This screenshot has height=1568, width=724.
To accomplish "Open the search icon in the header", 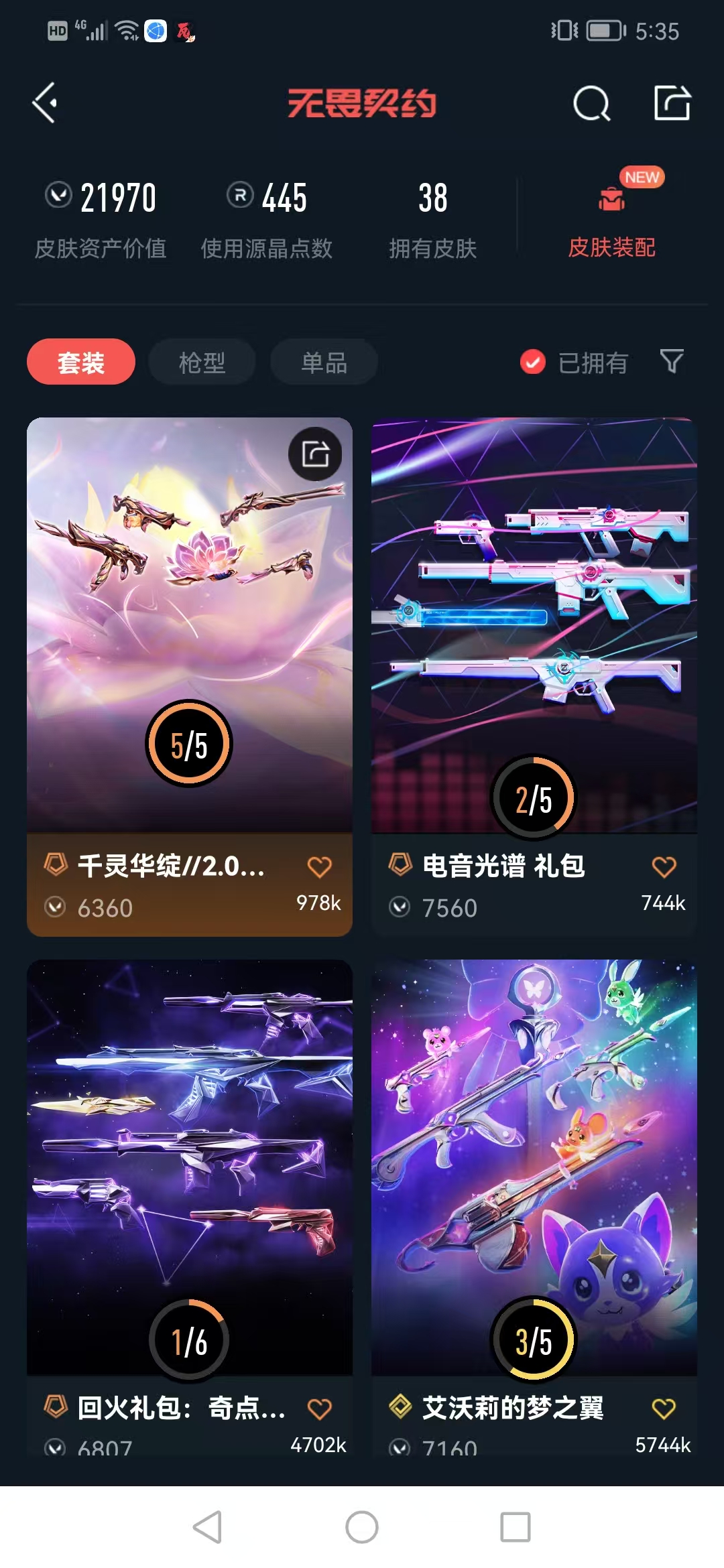I will point(591,104).
